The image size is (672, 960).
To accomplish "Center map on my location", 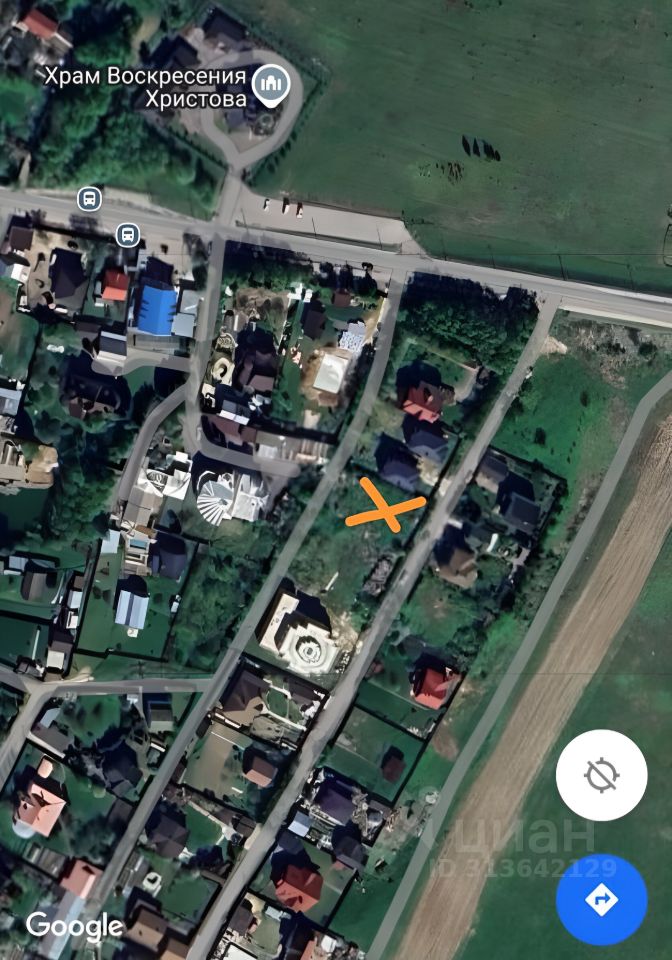I will coord(601,775).
